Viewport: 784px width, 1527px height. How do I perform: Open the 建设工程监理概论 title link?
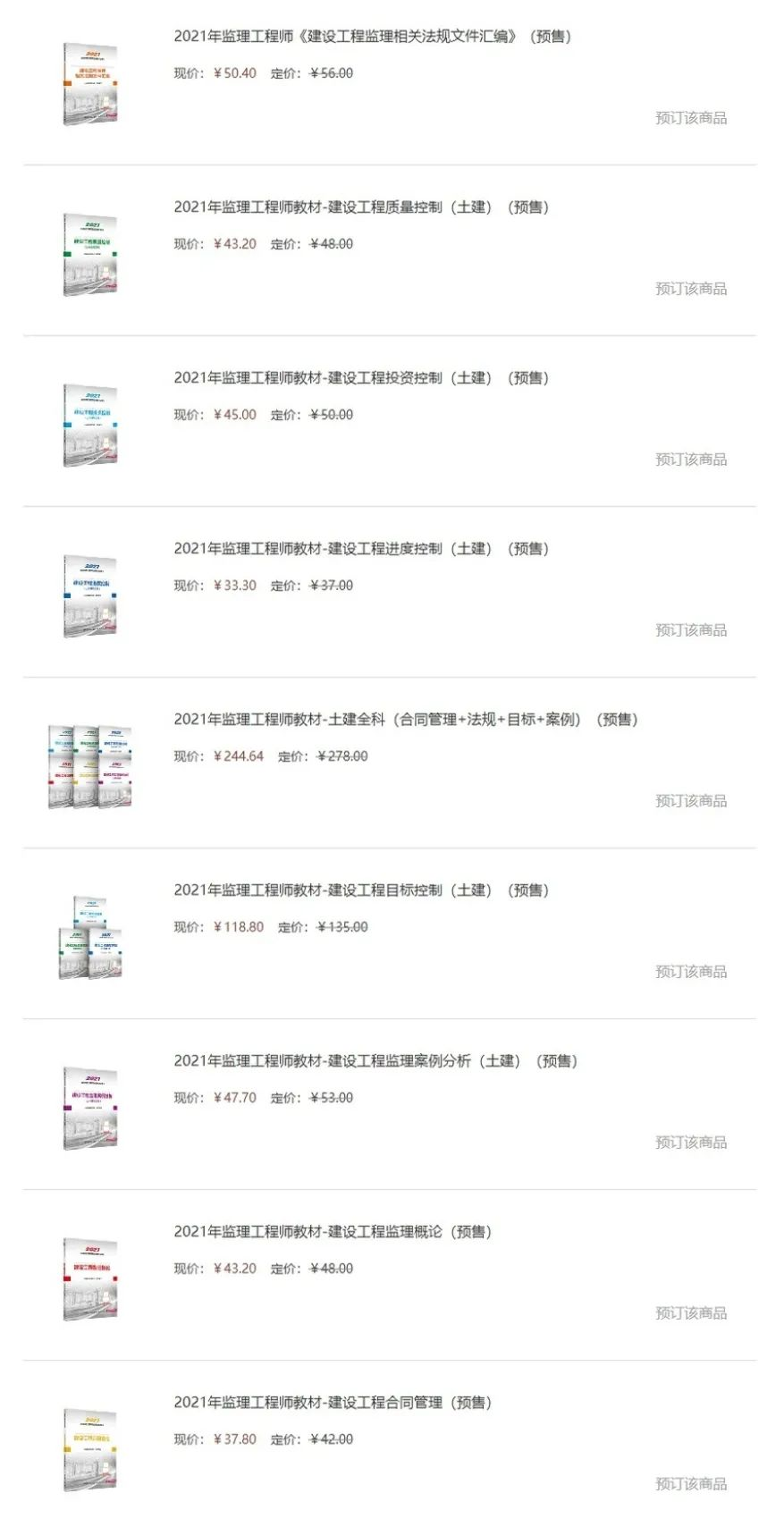pos(333,1232)
